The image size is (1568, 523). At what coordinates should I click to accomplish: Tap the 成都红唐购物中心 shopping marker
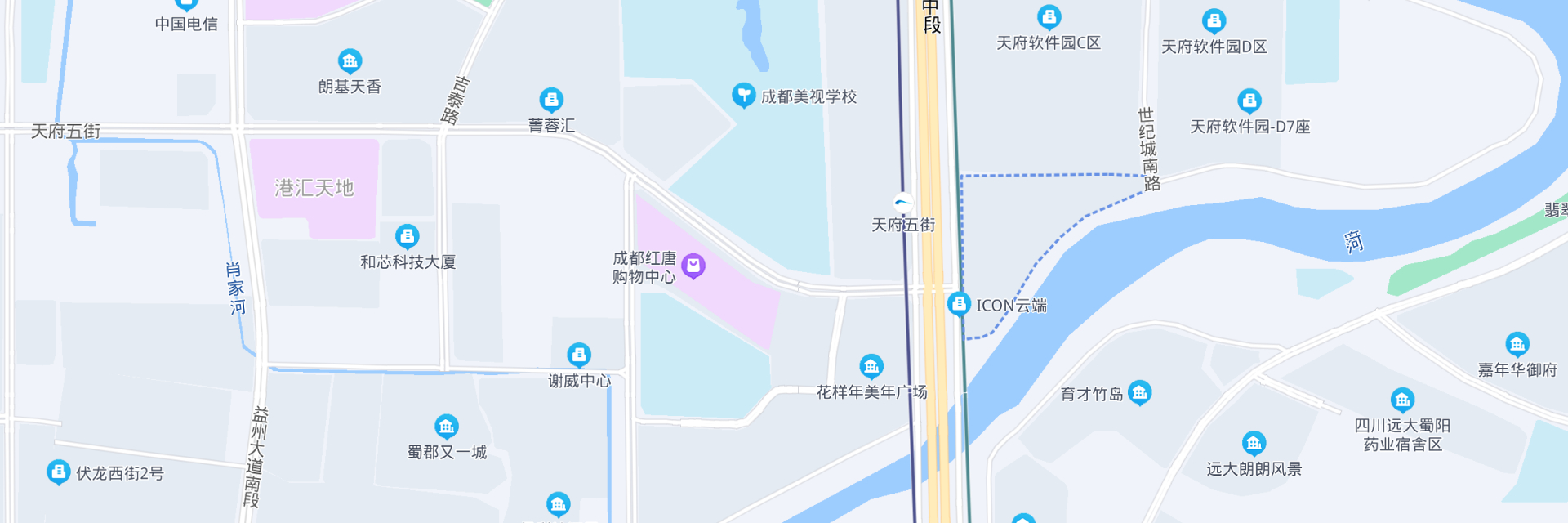[x=693, y=266]
